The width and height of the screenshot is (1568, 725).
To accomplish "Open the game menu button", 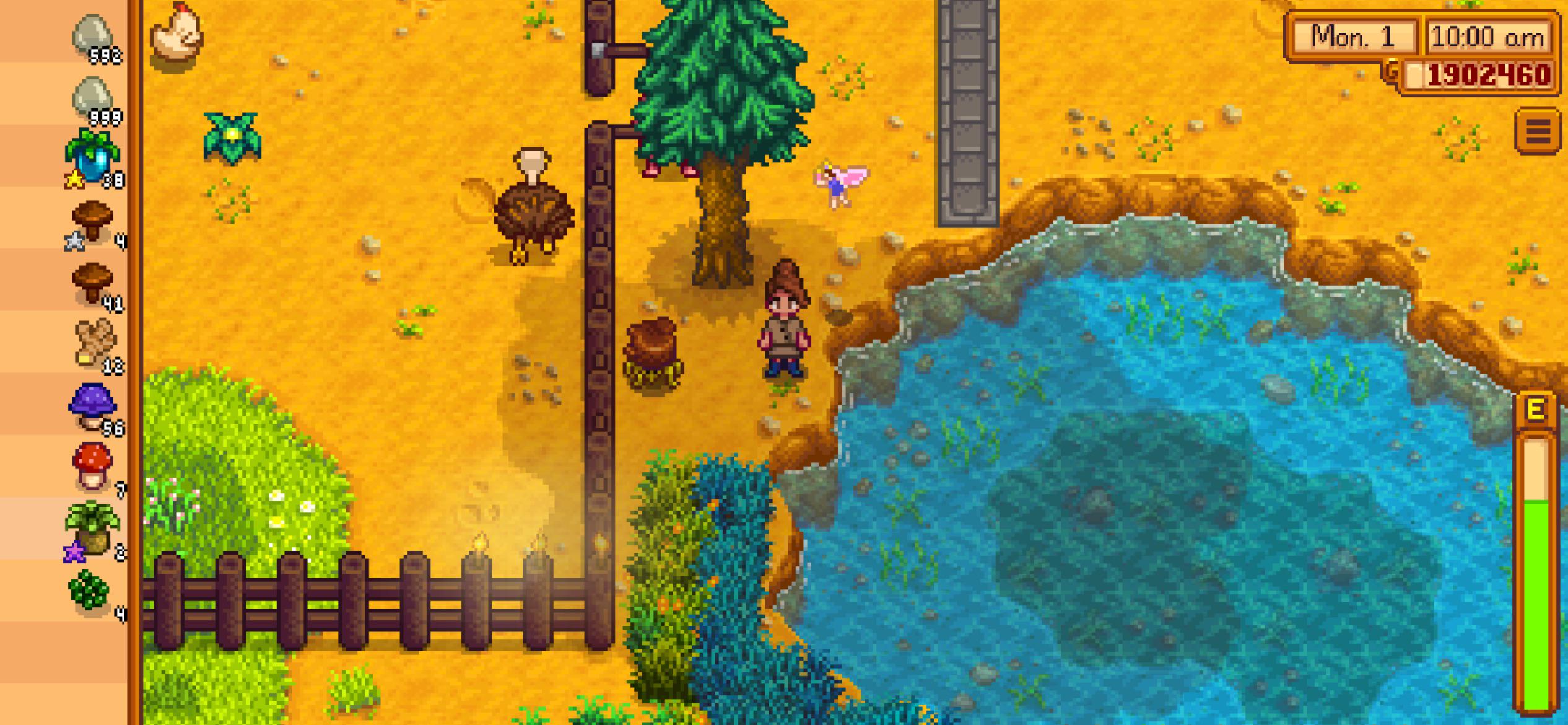I will point(1537,131).
